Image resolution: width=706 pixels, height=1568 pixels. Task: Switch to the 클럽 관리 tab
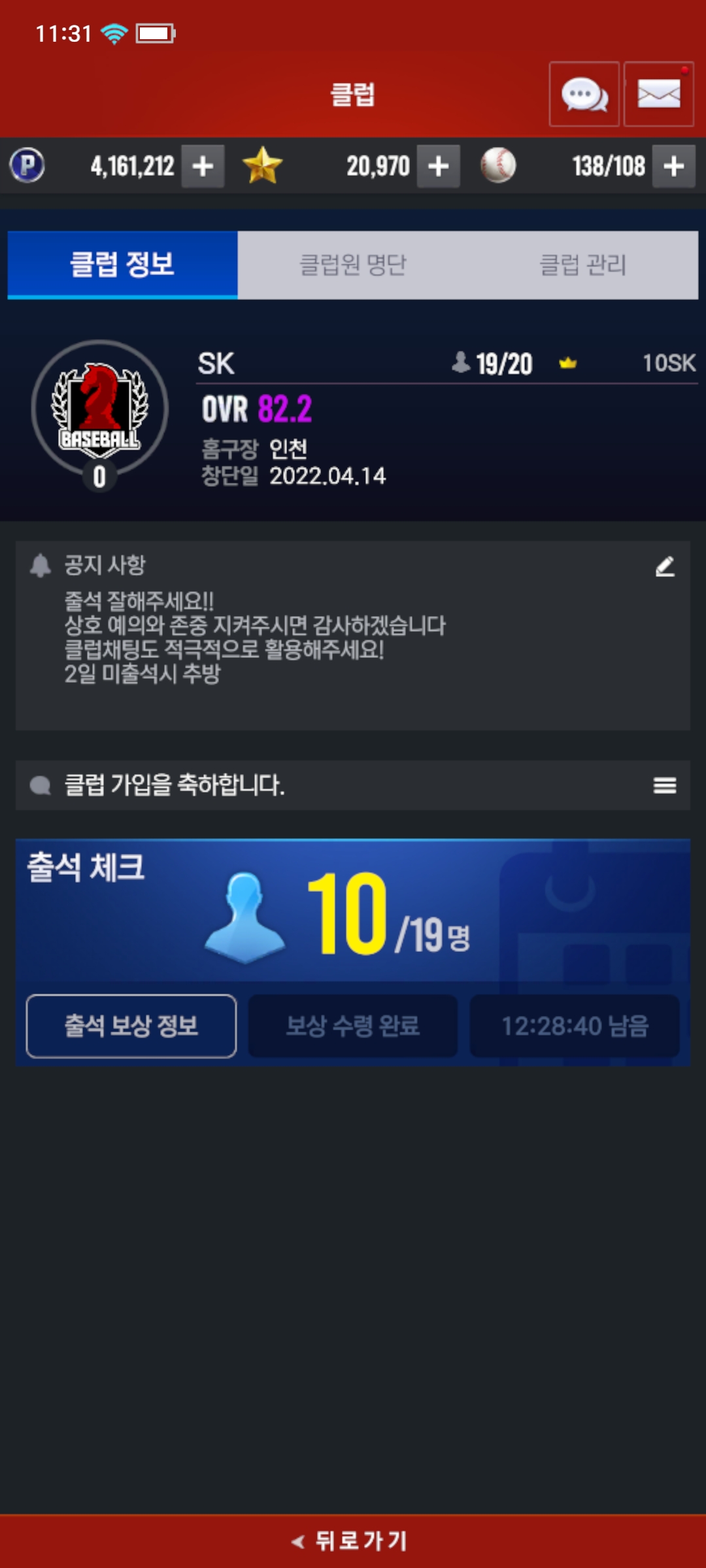pyautogui.click(x=583, y=265)
